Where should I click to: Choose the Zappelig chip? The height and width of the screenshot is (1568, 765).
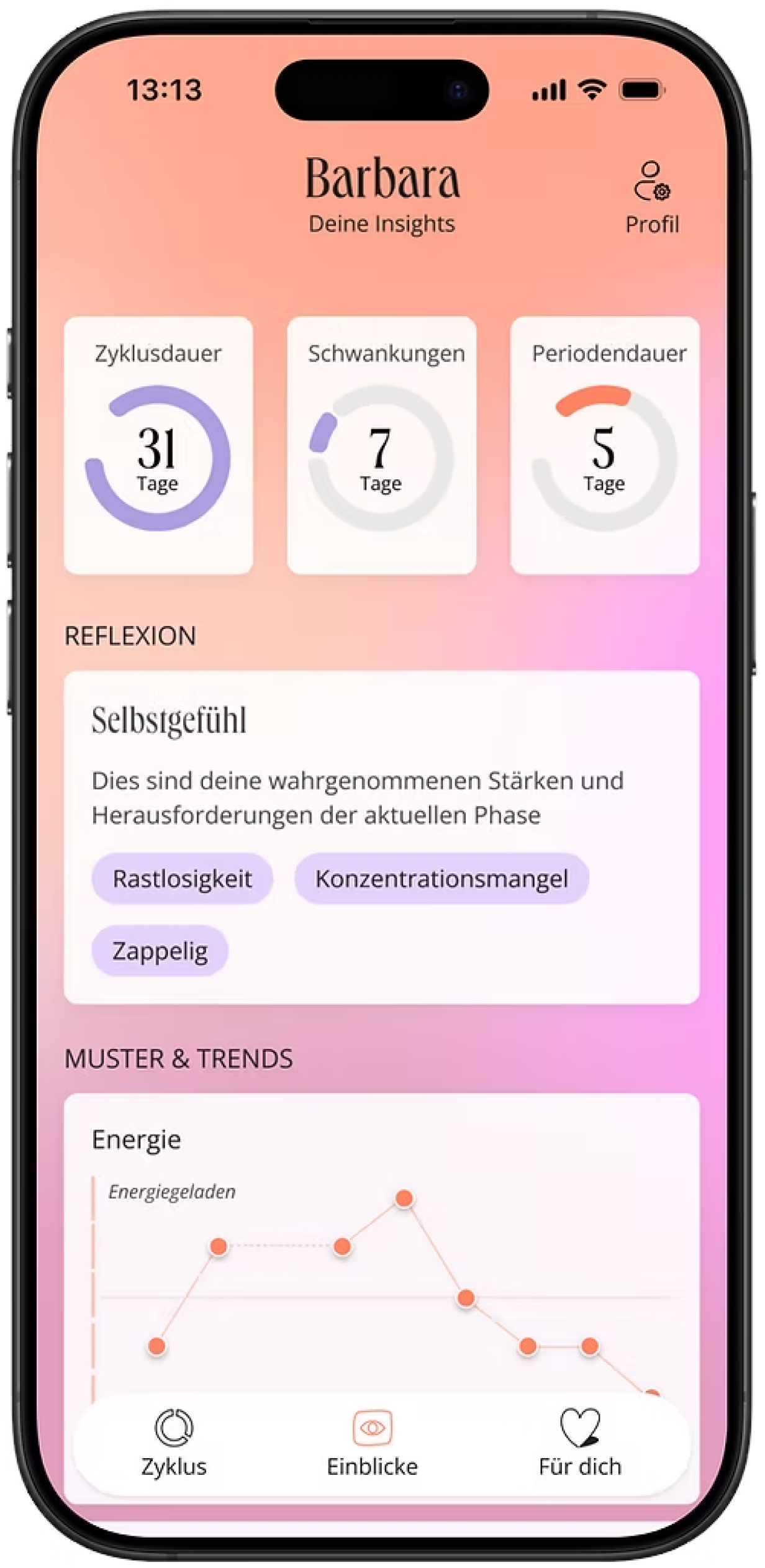pos(160,950)
